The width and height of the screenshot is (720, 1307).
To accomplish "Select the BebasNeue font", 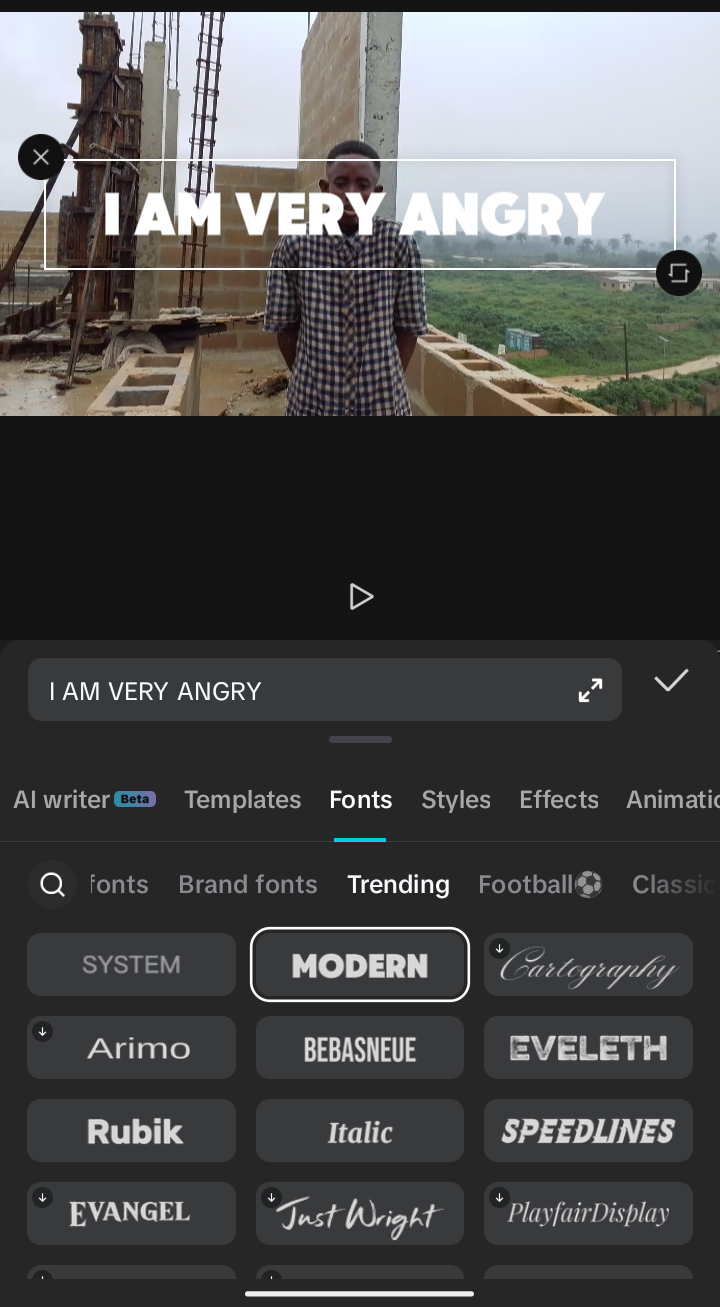I will tap(360, 1048).
